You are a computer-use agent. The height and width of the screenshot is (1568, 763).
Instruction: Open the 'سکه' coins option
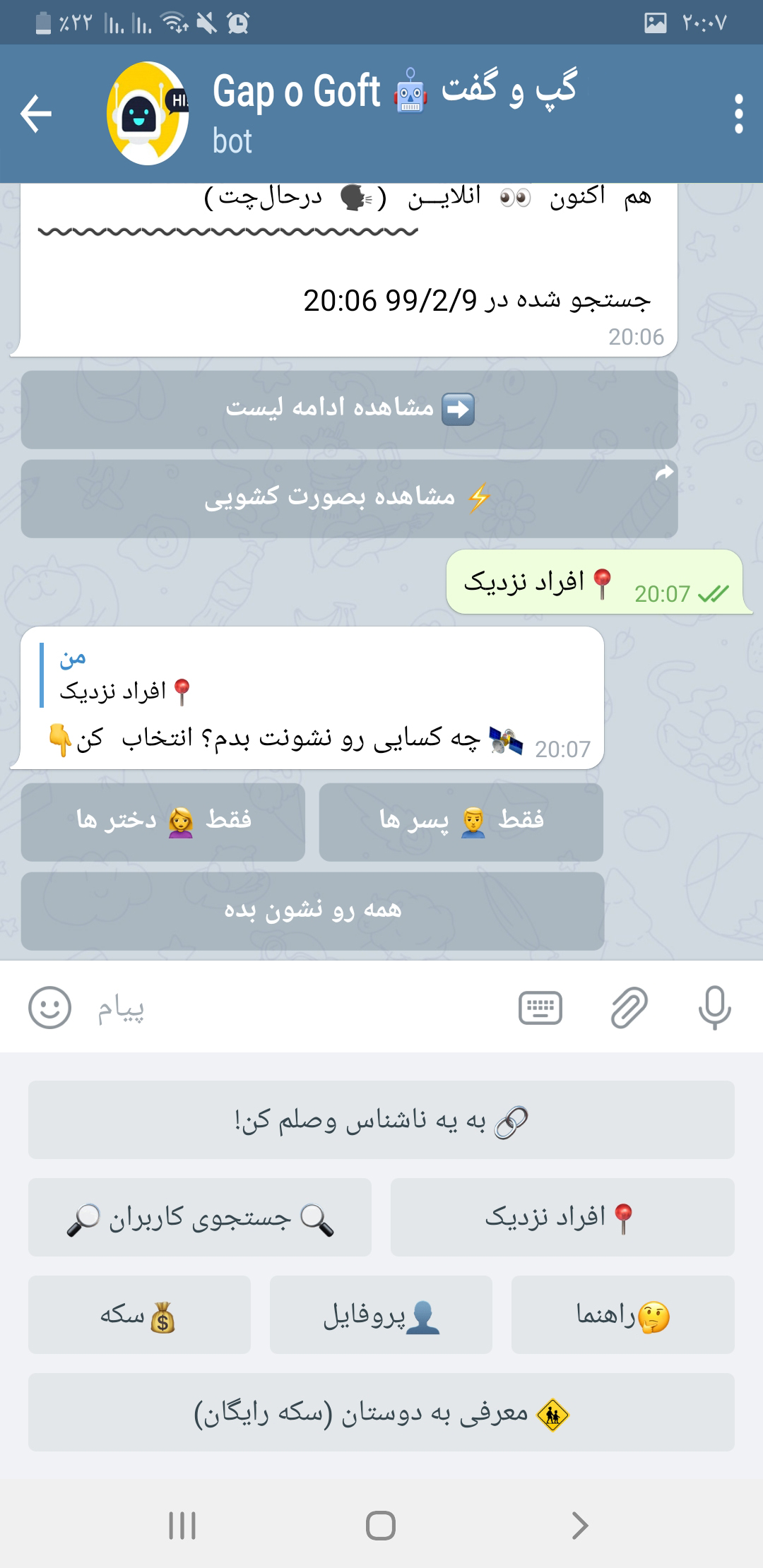pos(139,1315)
